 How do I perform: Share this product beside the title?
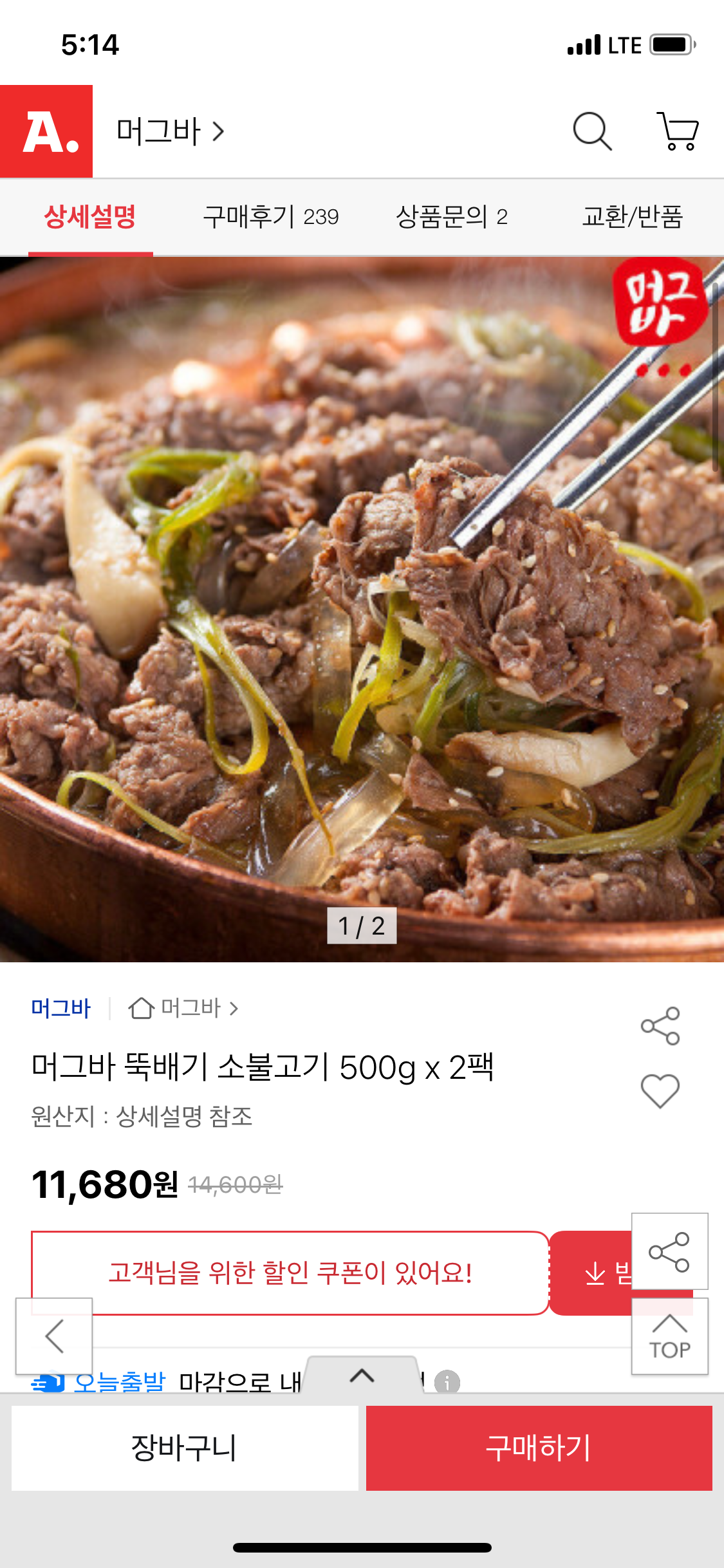(660, 1026)
